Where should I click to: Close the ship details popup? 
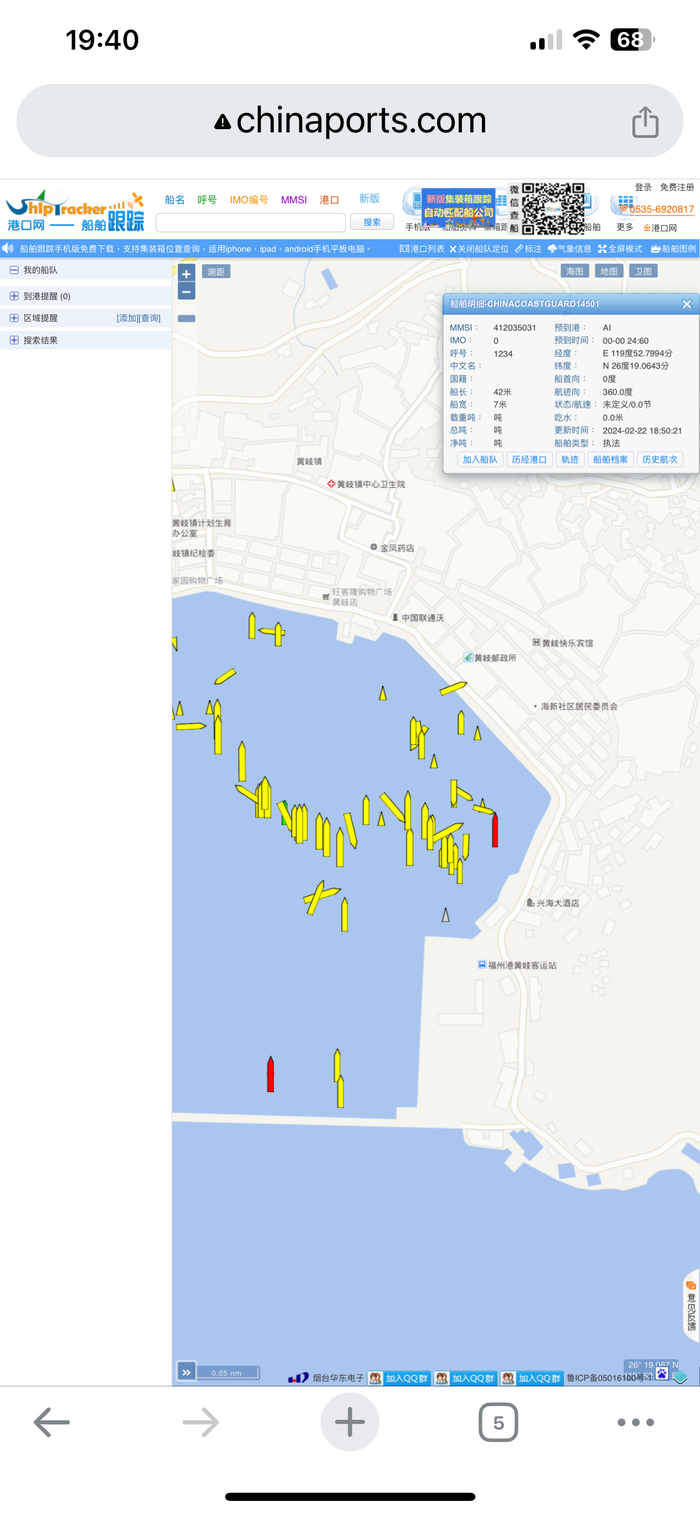pyautogui.click(x=686, y=304)
